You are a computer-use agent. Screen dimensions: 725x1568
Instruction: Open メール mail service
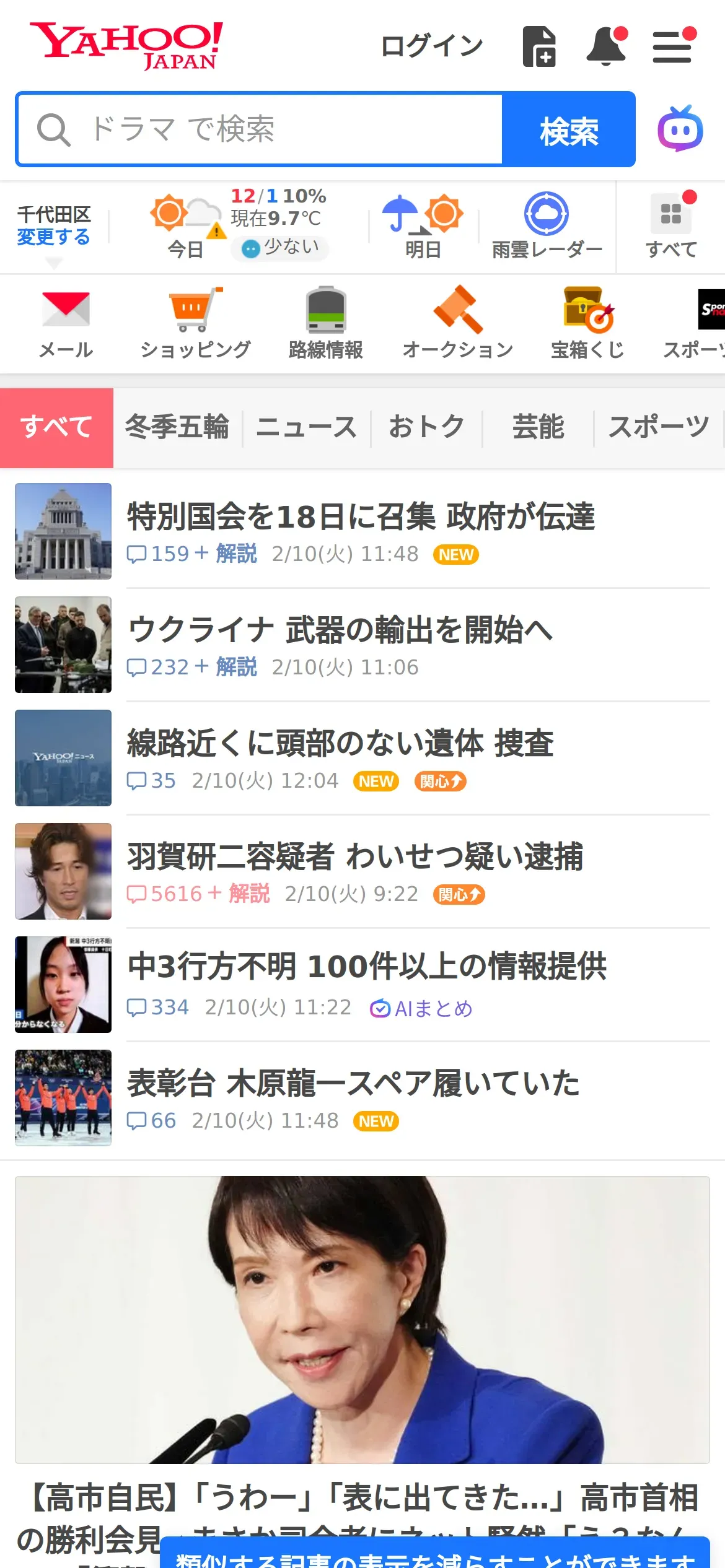[66, 323]
